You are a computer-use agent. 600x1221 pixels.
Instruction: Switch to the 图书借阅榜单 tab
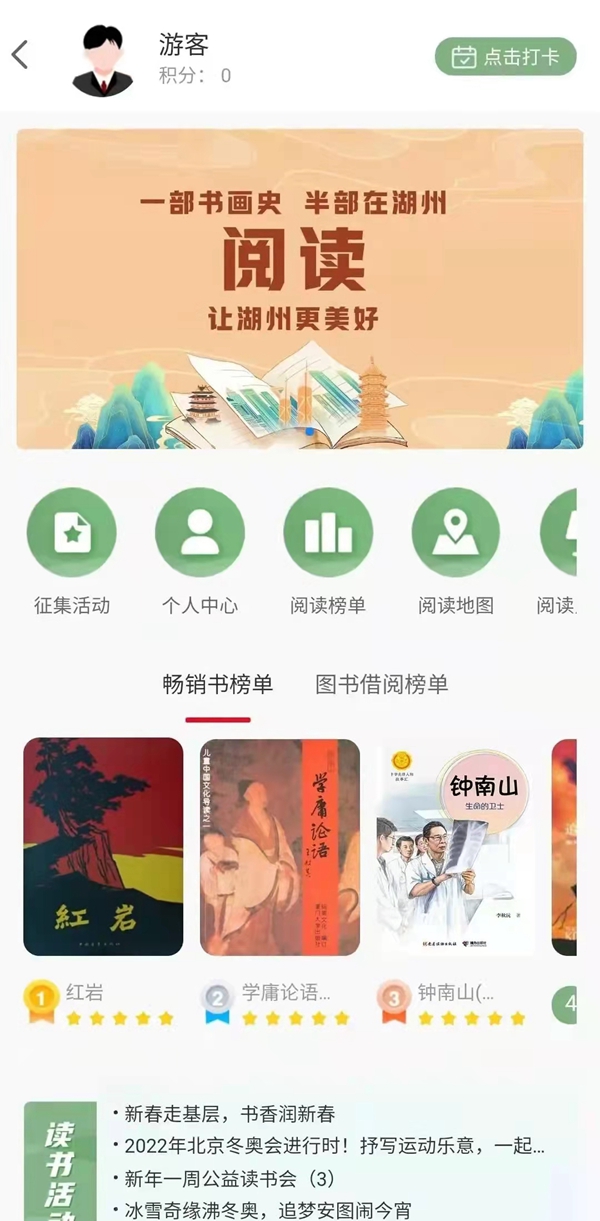point(382,684)
